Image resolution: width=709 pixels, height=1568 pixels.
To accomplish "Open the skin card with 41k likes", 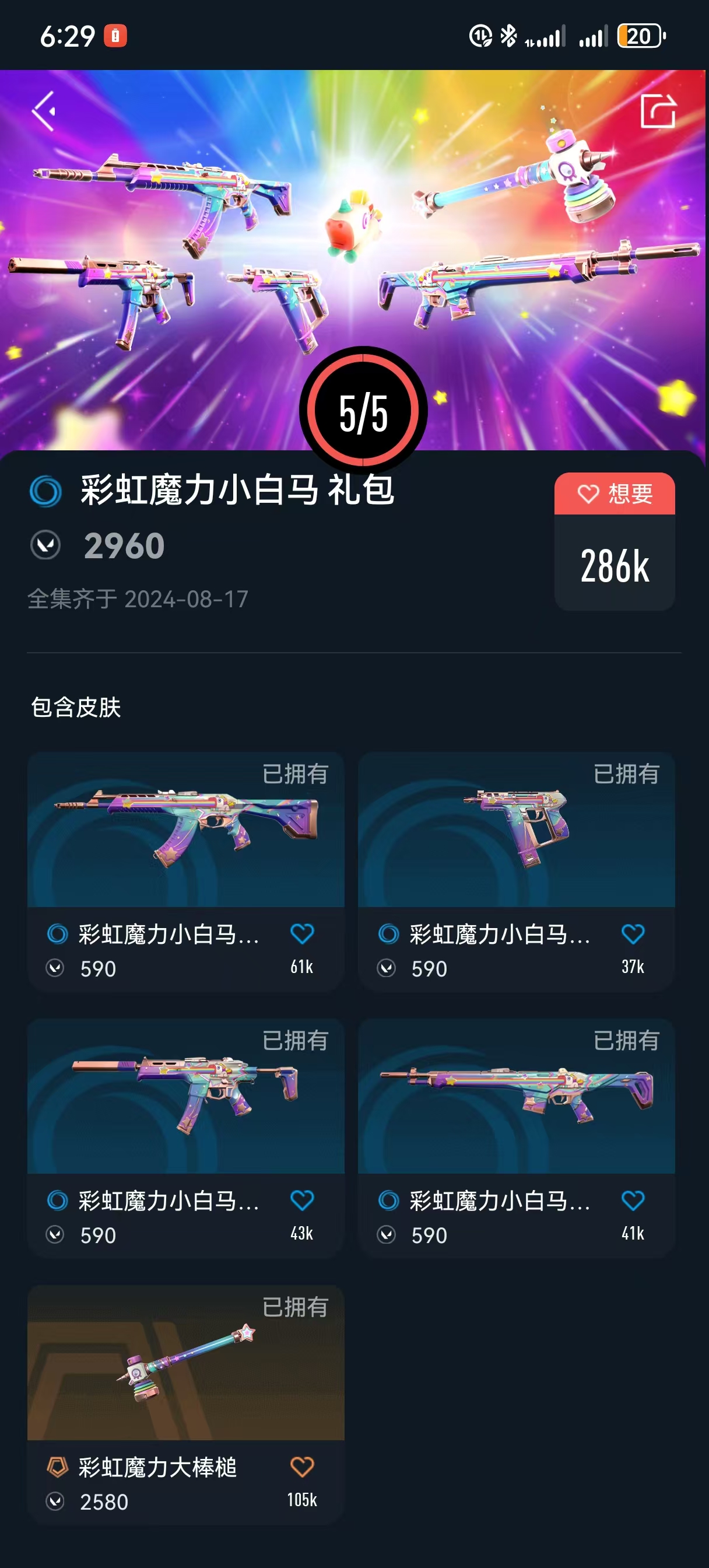I will 516,1138.
